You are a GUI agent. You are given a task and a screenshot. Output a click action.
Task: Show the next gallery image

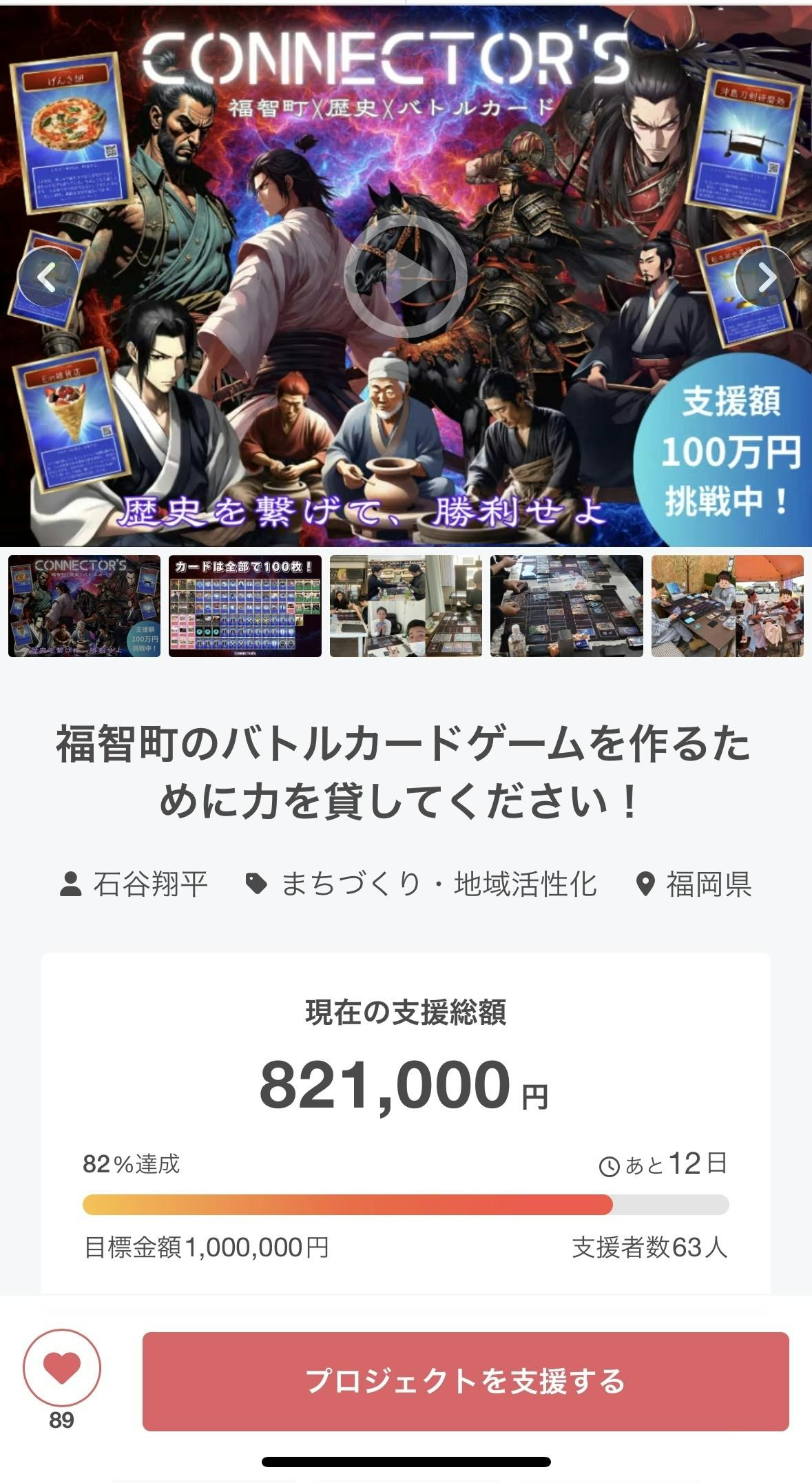(765, 278)
